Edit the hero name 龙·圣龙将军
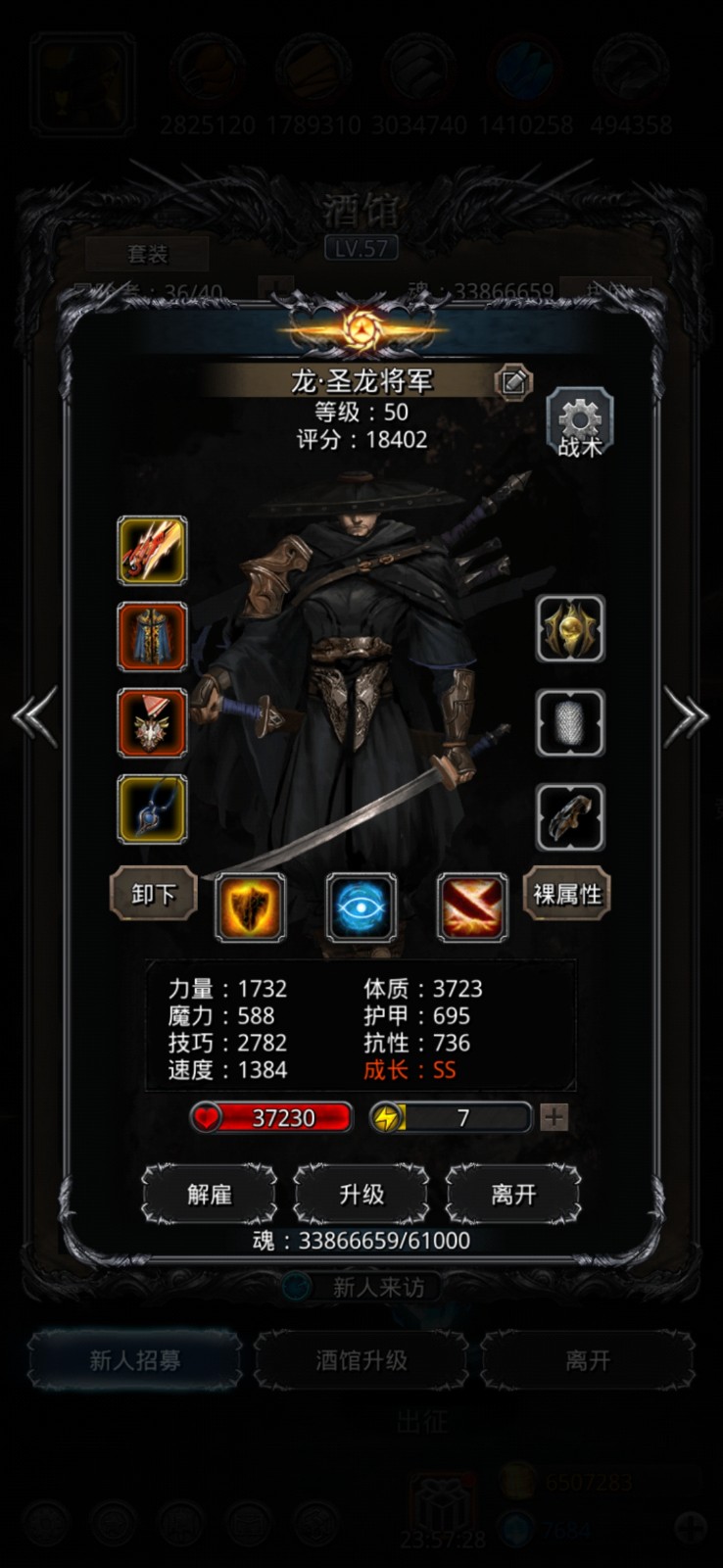723x1568 pixels. [x=513, y=381]
